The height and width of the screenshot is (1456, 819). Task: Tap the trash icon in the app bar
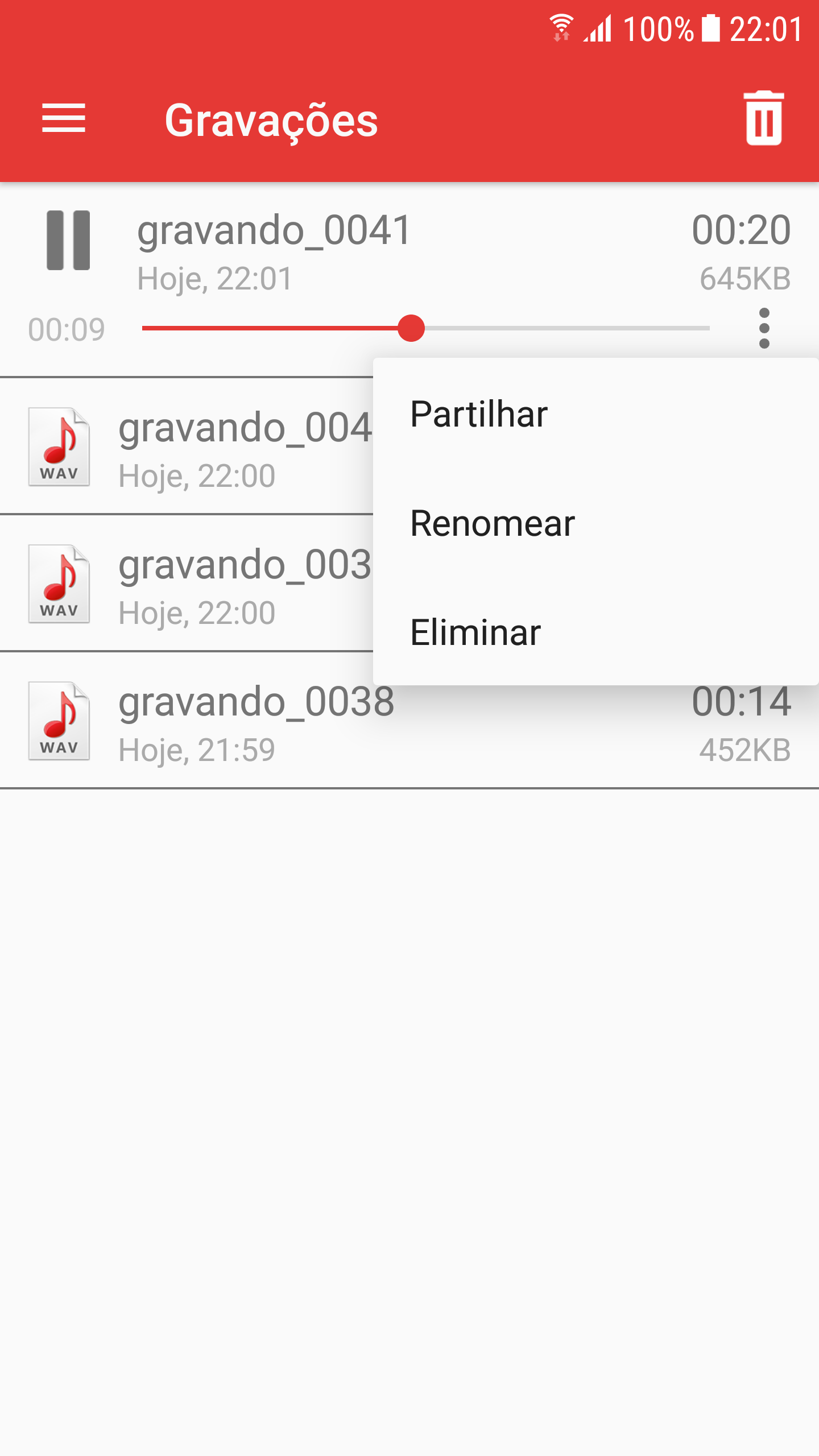[x=764, y=118]
